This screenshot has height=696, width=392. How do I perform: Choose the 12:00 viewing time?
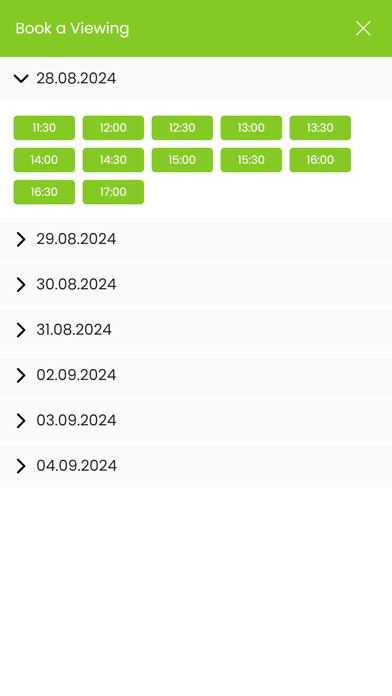pyautogui.click(x=113, y=128)
